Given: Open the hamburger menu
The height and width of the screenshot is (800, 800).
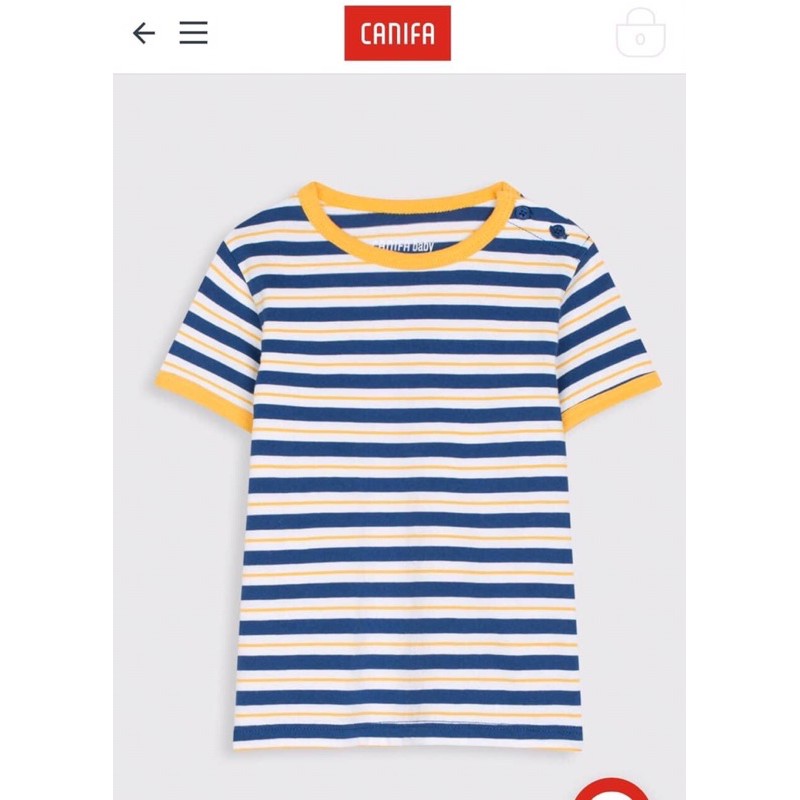Looking at the screenshot, I should (193, 33).
